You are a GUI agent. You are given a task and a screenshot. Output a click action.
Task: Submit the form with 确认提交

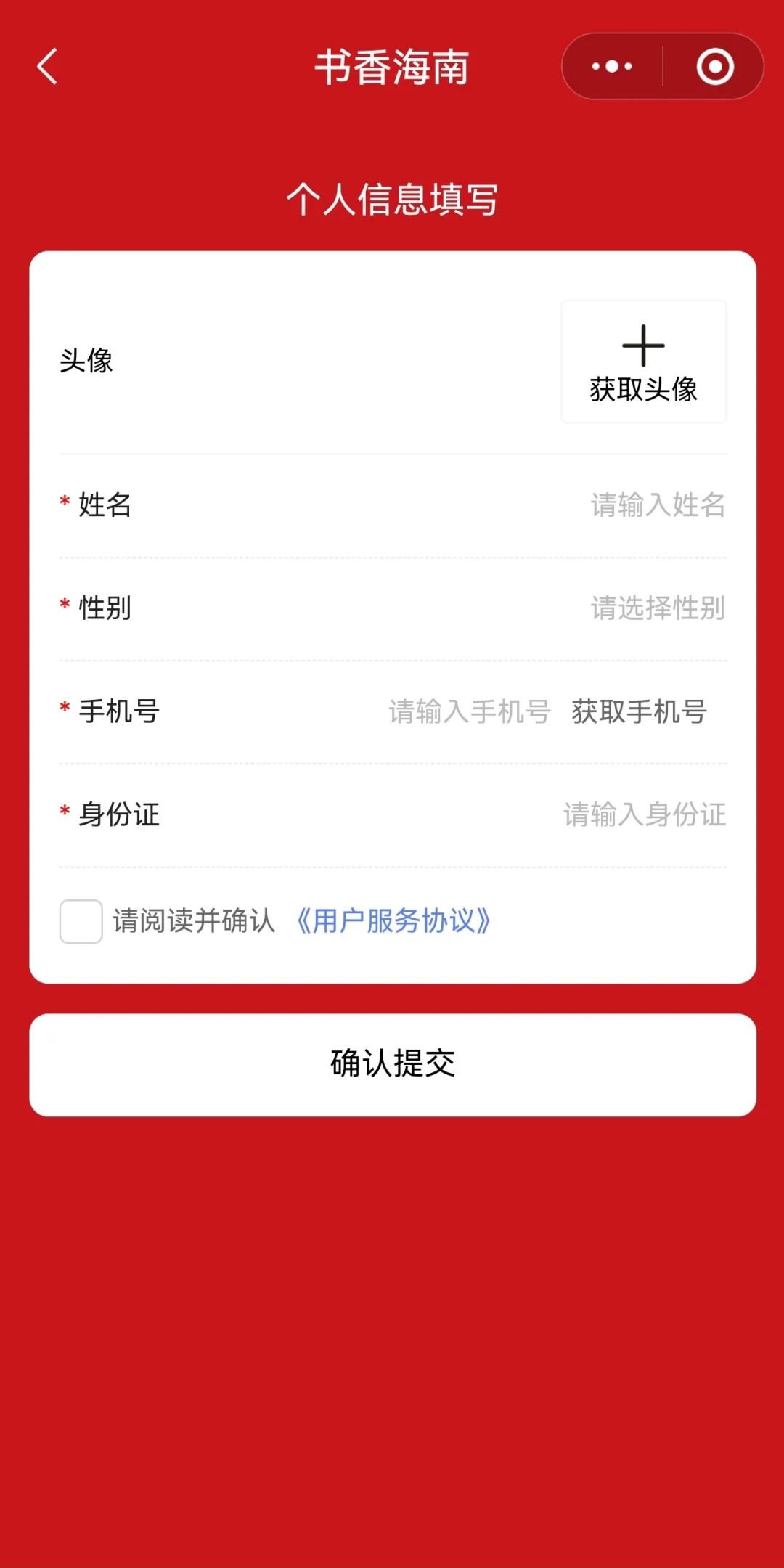click(393, 1064)
